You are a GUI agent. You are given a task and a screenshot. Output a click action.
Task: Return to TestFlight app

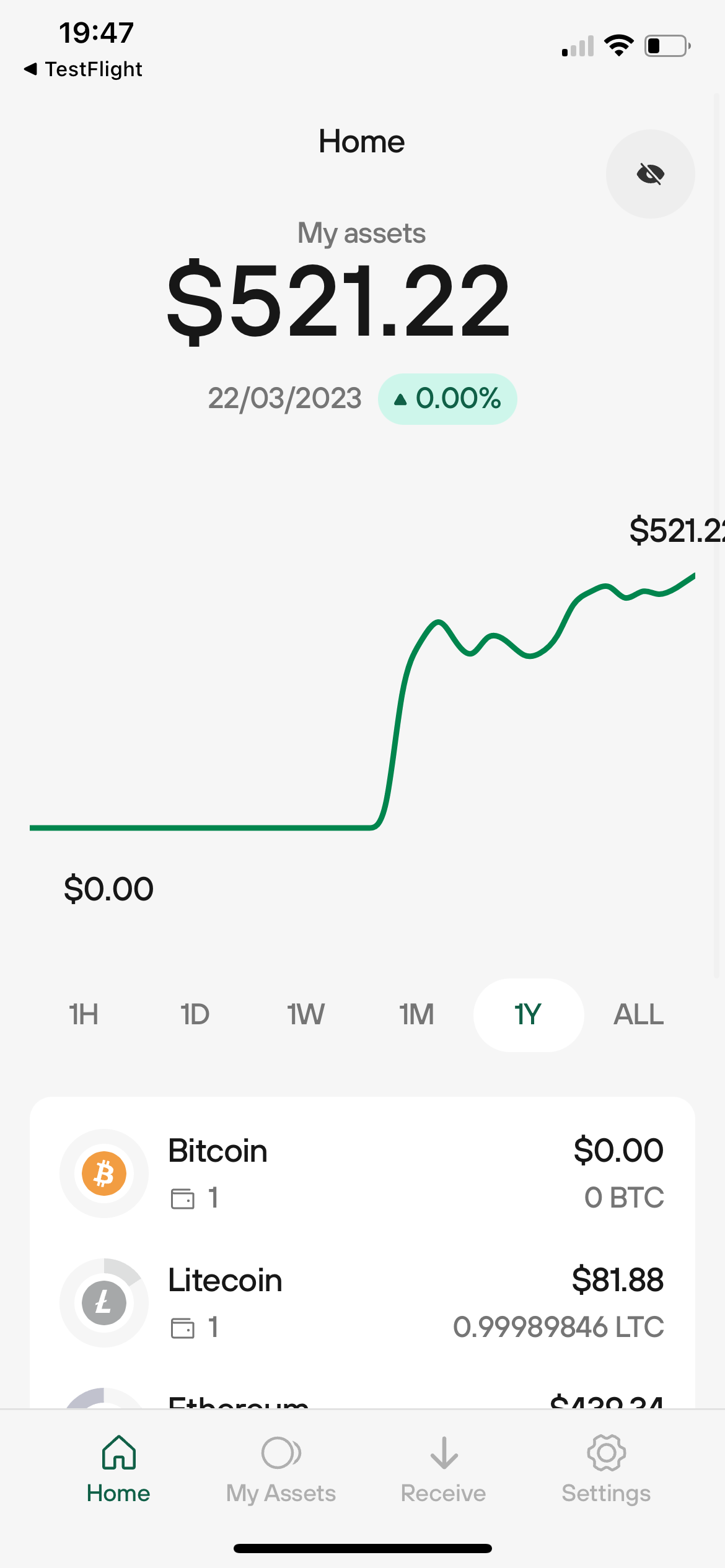click(84, 69)
